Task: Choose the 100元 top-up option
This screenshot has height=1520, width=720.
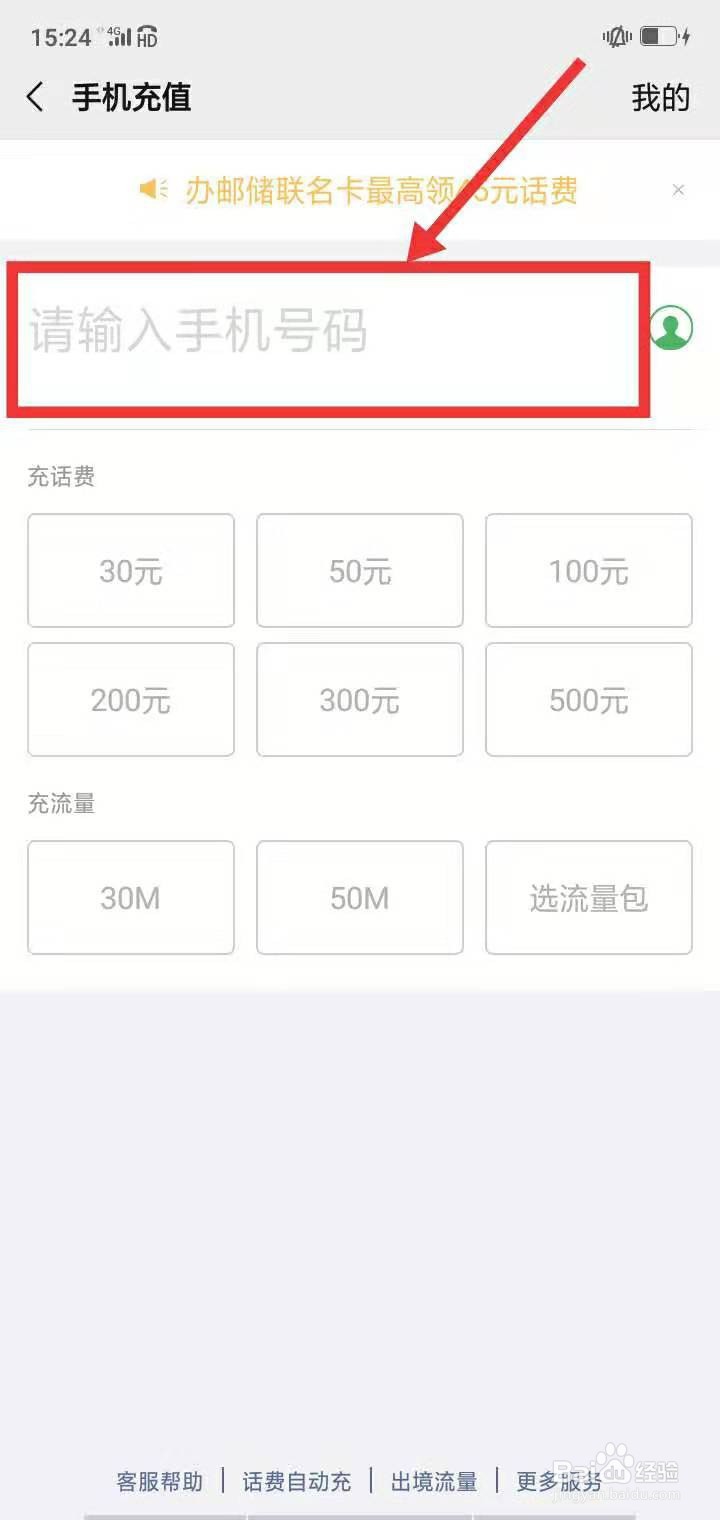Action: 588,570
